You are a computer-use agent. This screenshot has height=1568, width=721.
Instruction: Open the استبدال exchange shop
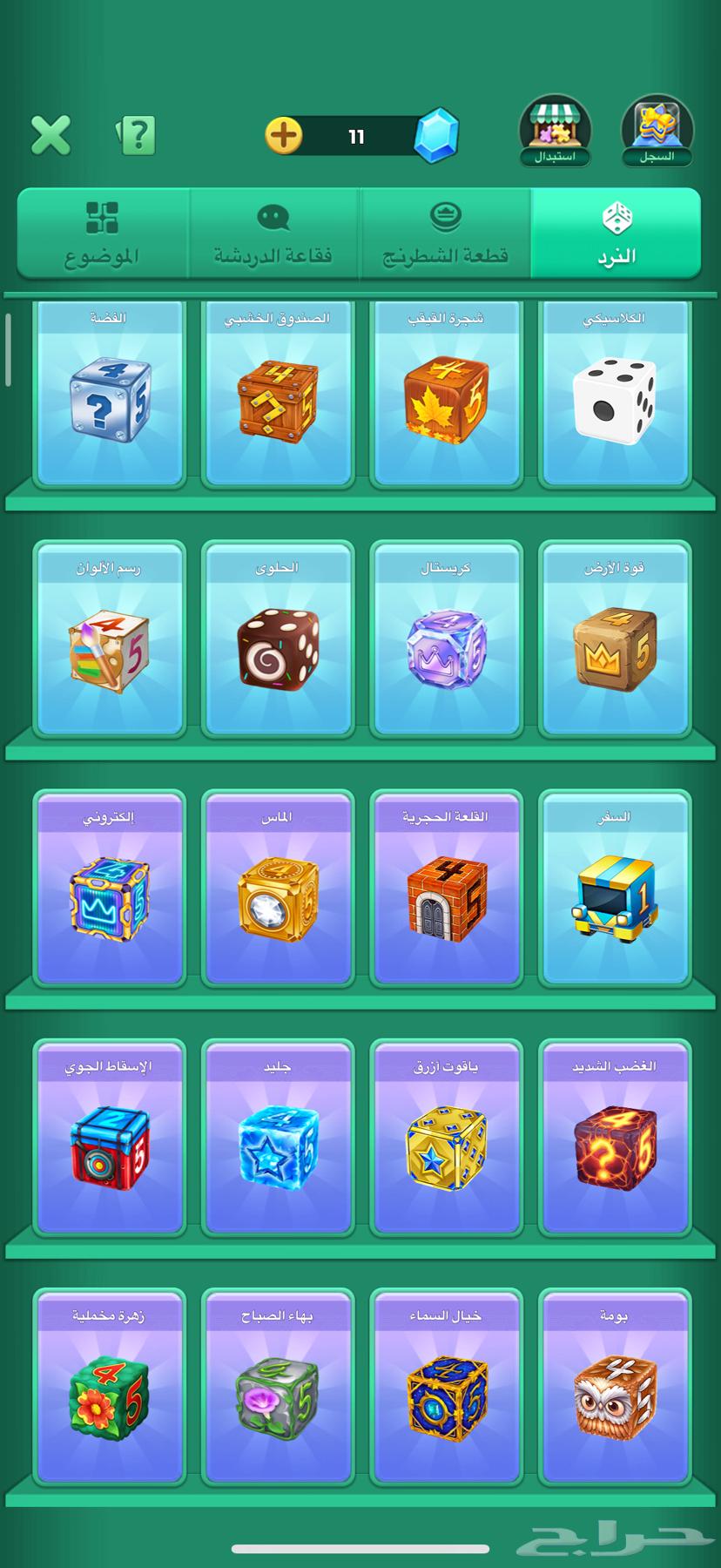pyautogui.click(x=556, y=132)
